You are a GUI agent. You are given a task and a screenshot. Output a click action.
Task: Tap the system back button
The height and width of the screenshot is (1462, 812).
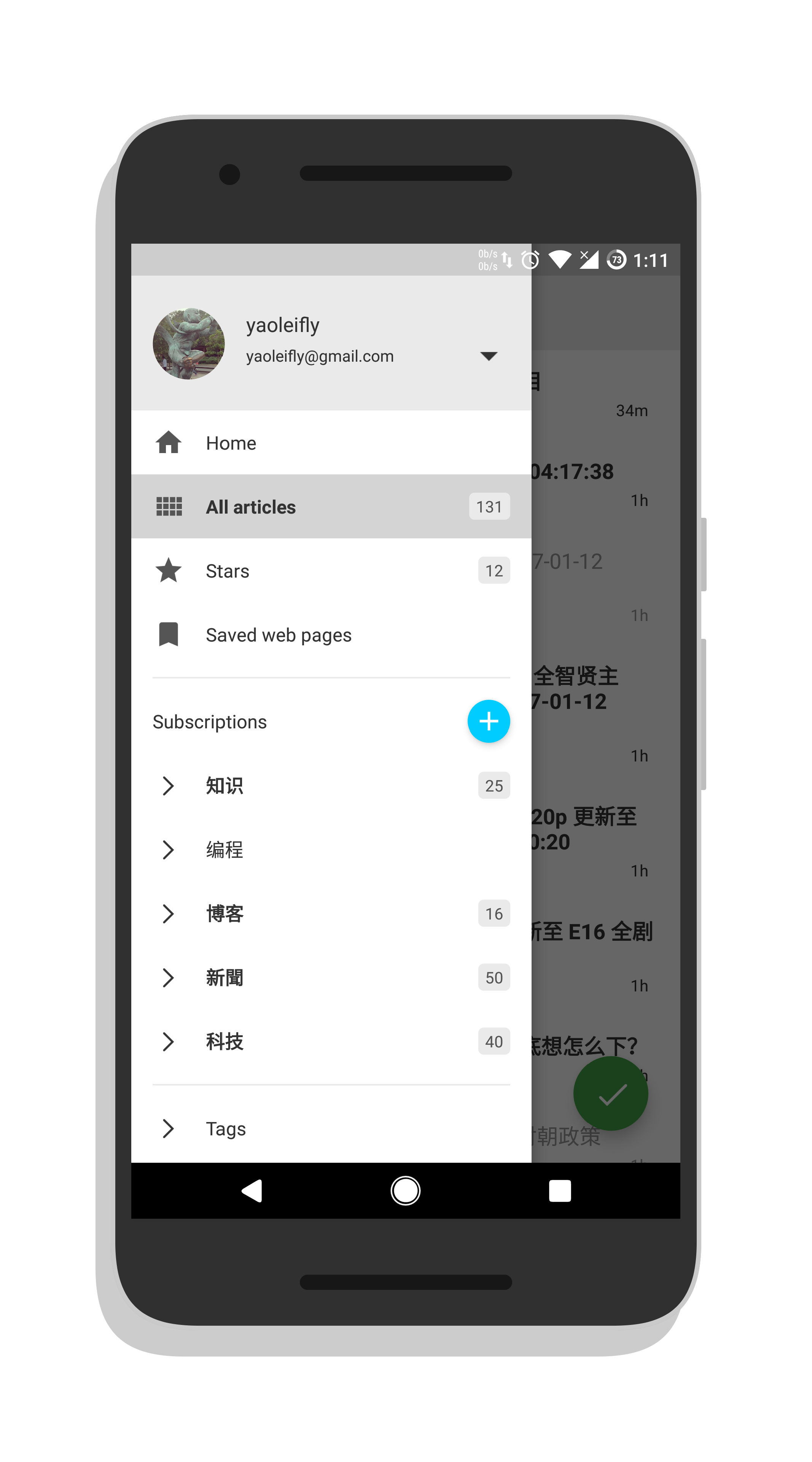coord(252,1191)
